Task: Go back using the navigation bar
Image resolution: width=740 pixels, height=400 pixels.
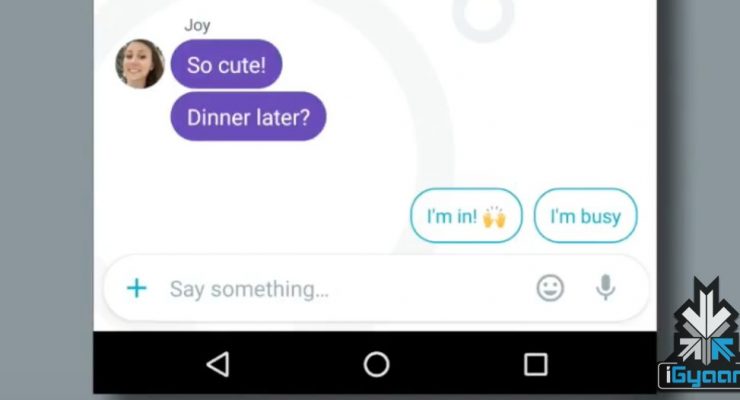Action: point(217,364)
